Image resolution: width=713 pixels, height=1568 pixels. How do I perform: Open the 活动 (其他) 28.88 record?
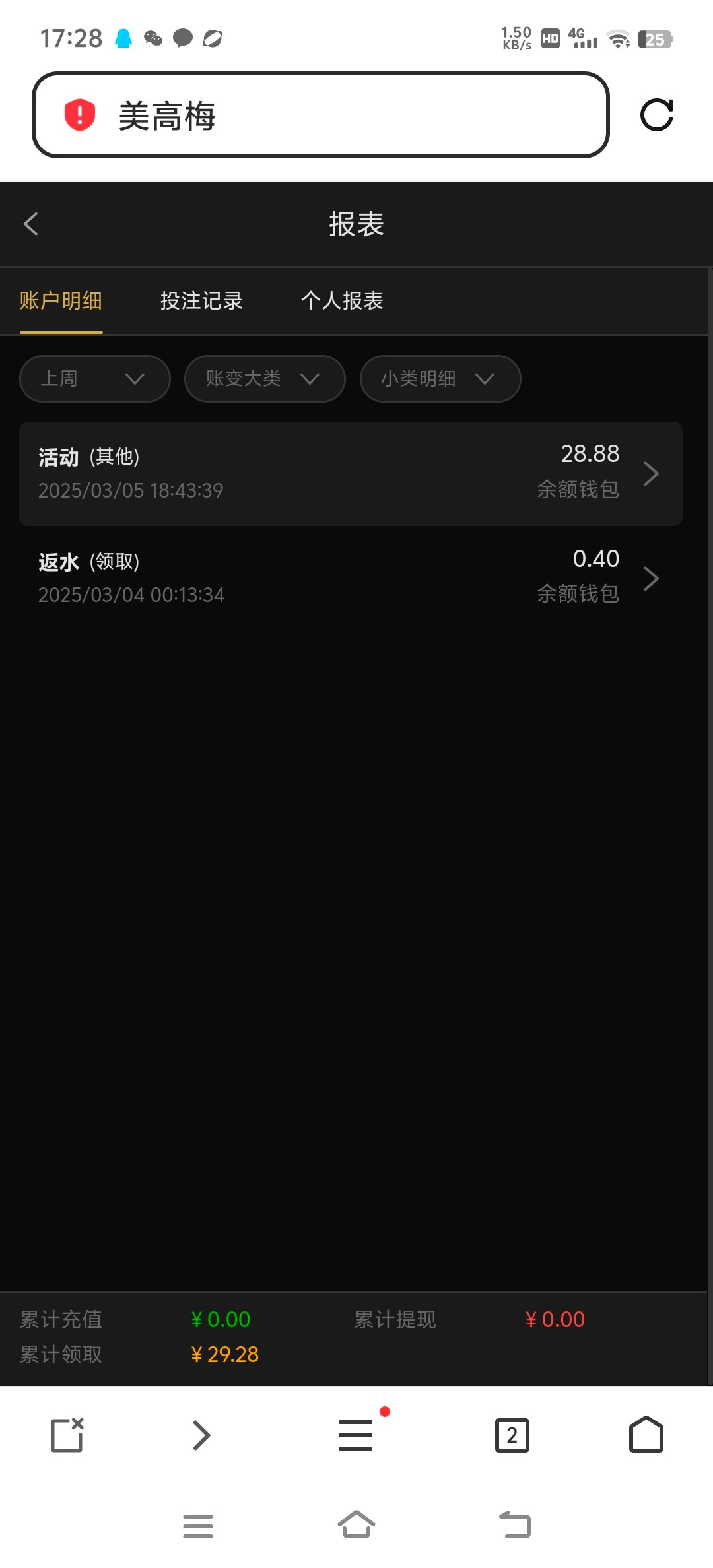point(351,474)
